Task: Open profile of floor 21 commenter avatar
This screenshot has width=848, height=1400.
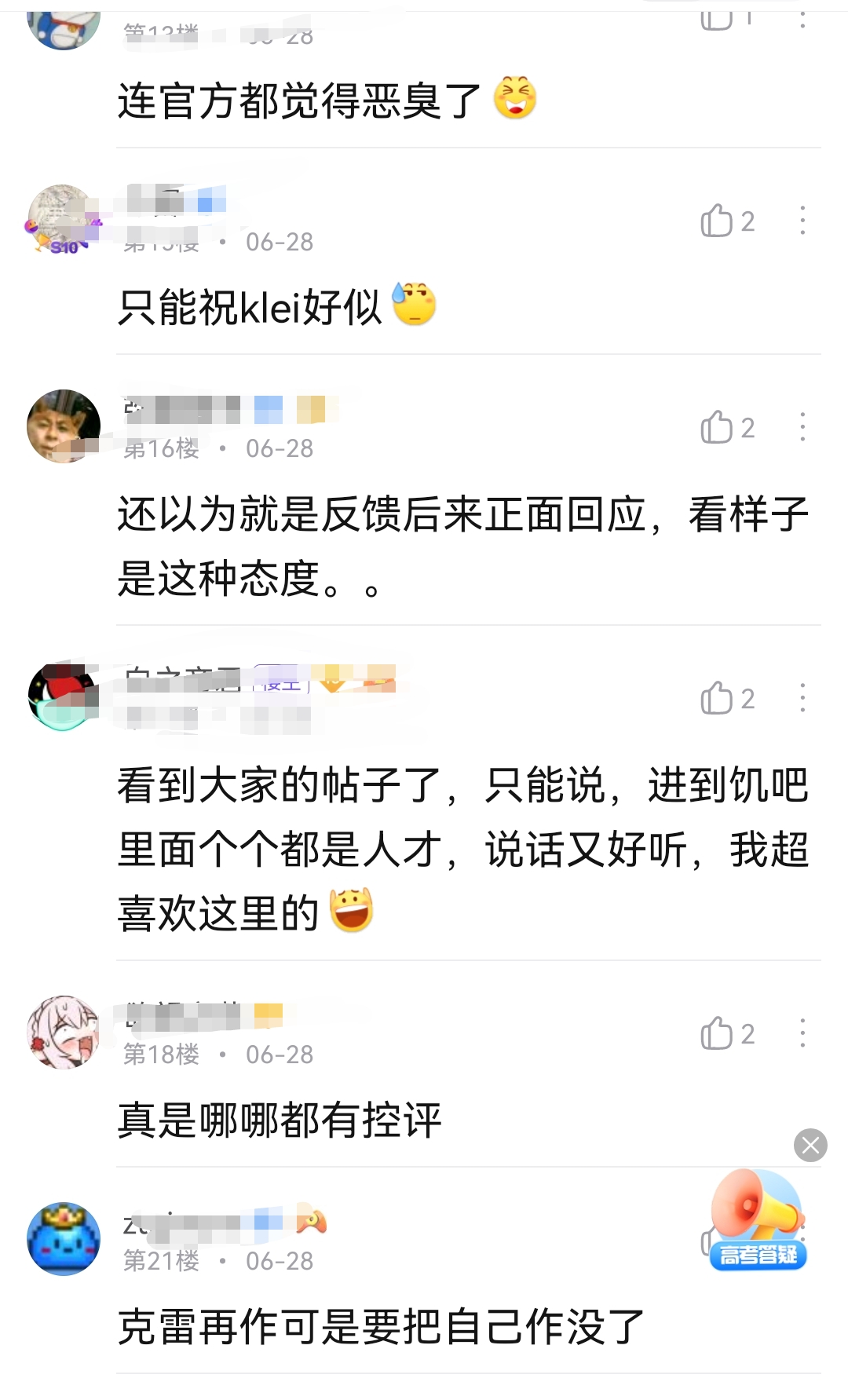Action: [x=64, y=1239]
